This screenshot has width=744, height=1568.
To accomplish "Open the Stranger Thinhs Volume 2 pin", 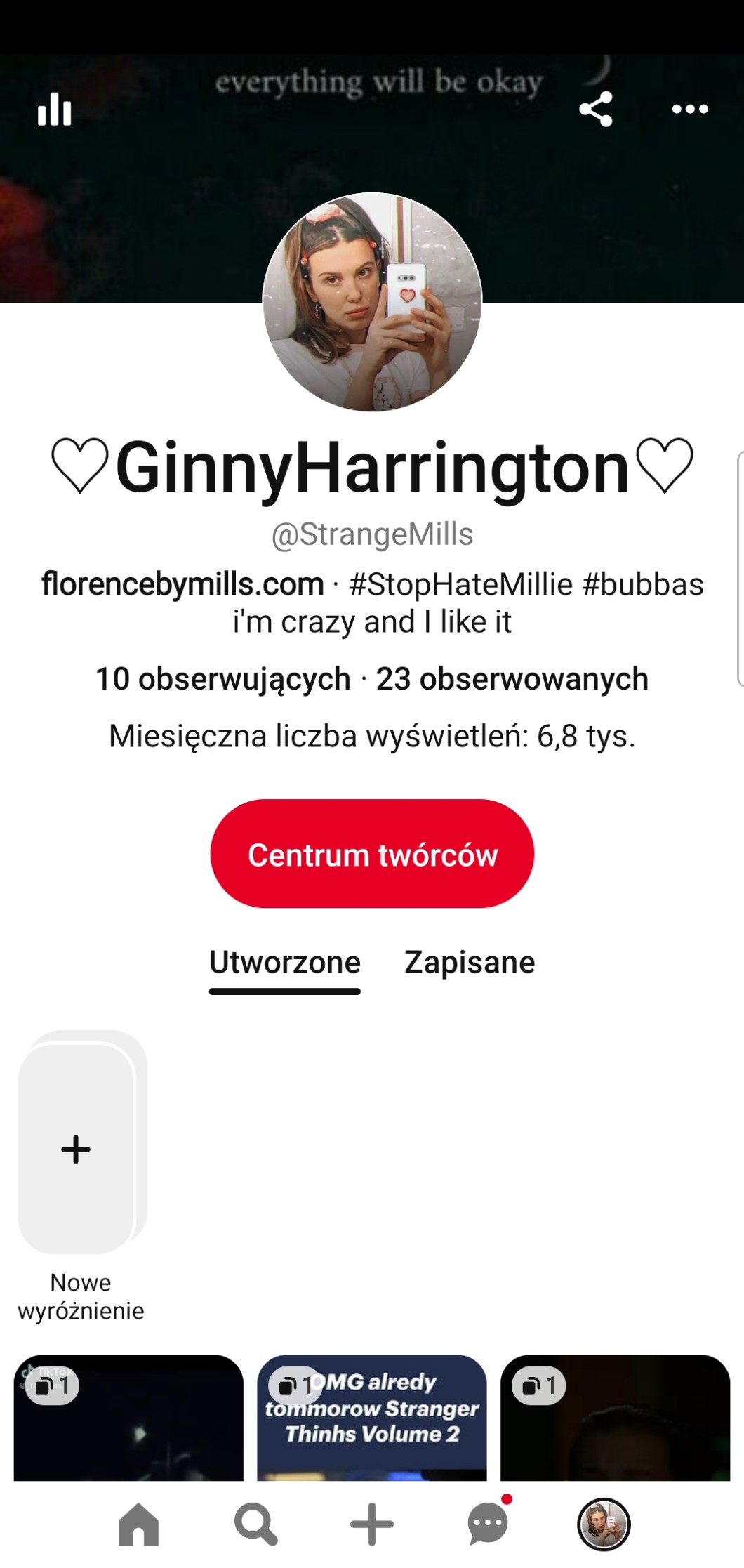I will pyautogui.click(x=372, y=1425).
